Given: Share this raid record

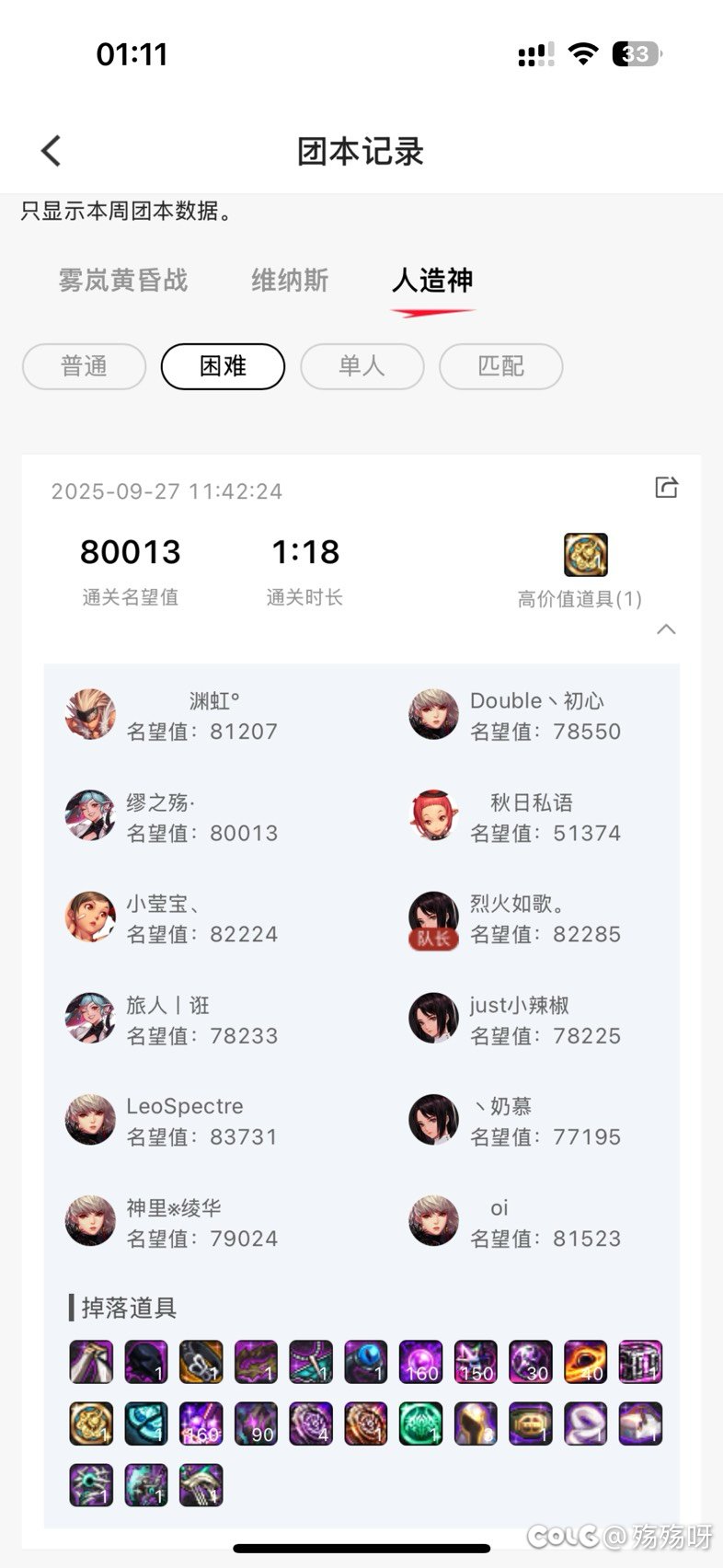Looking at the screenshot, I should tap(666, 488).
